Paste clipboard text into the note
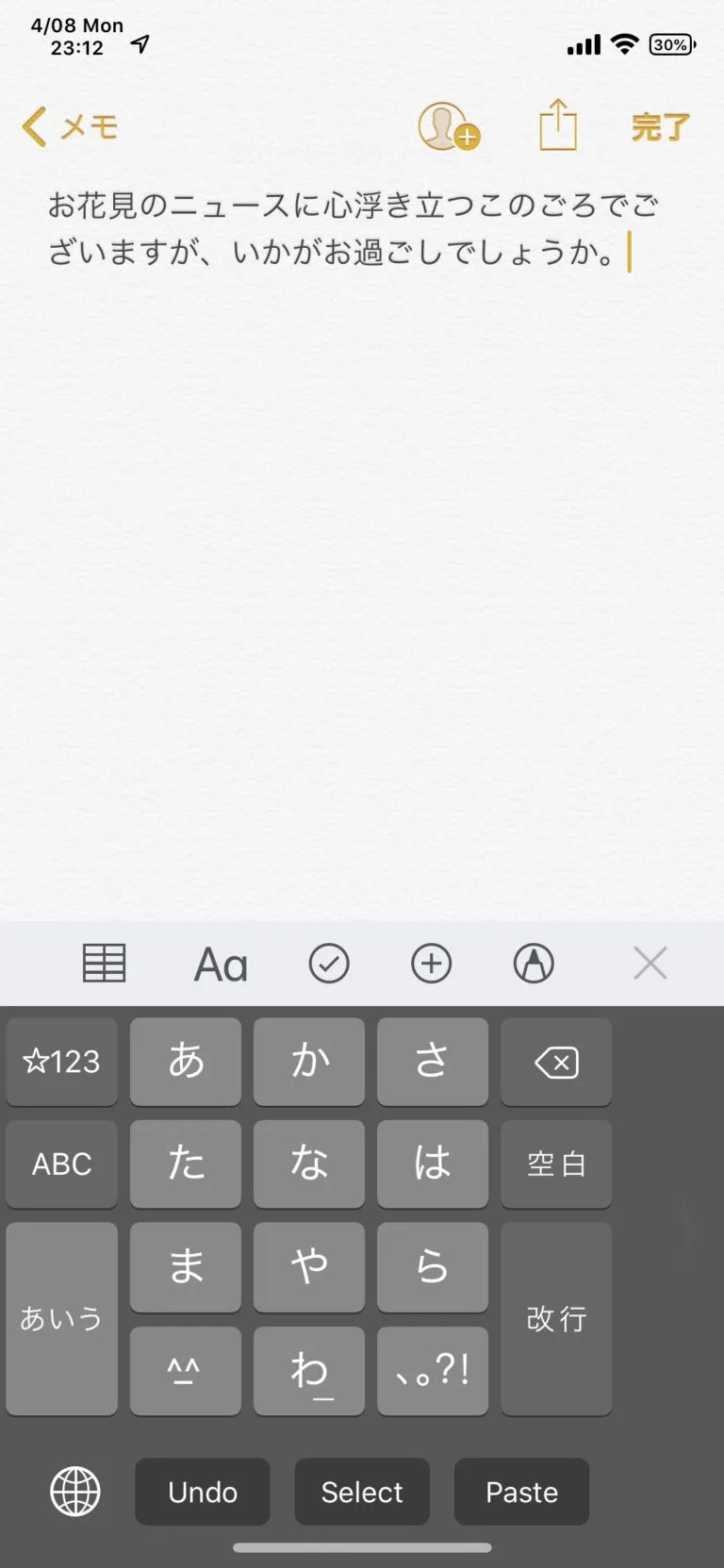Screen dimensions: 724x1568 pos(521,1492)
